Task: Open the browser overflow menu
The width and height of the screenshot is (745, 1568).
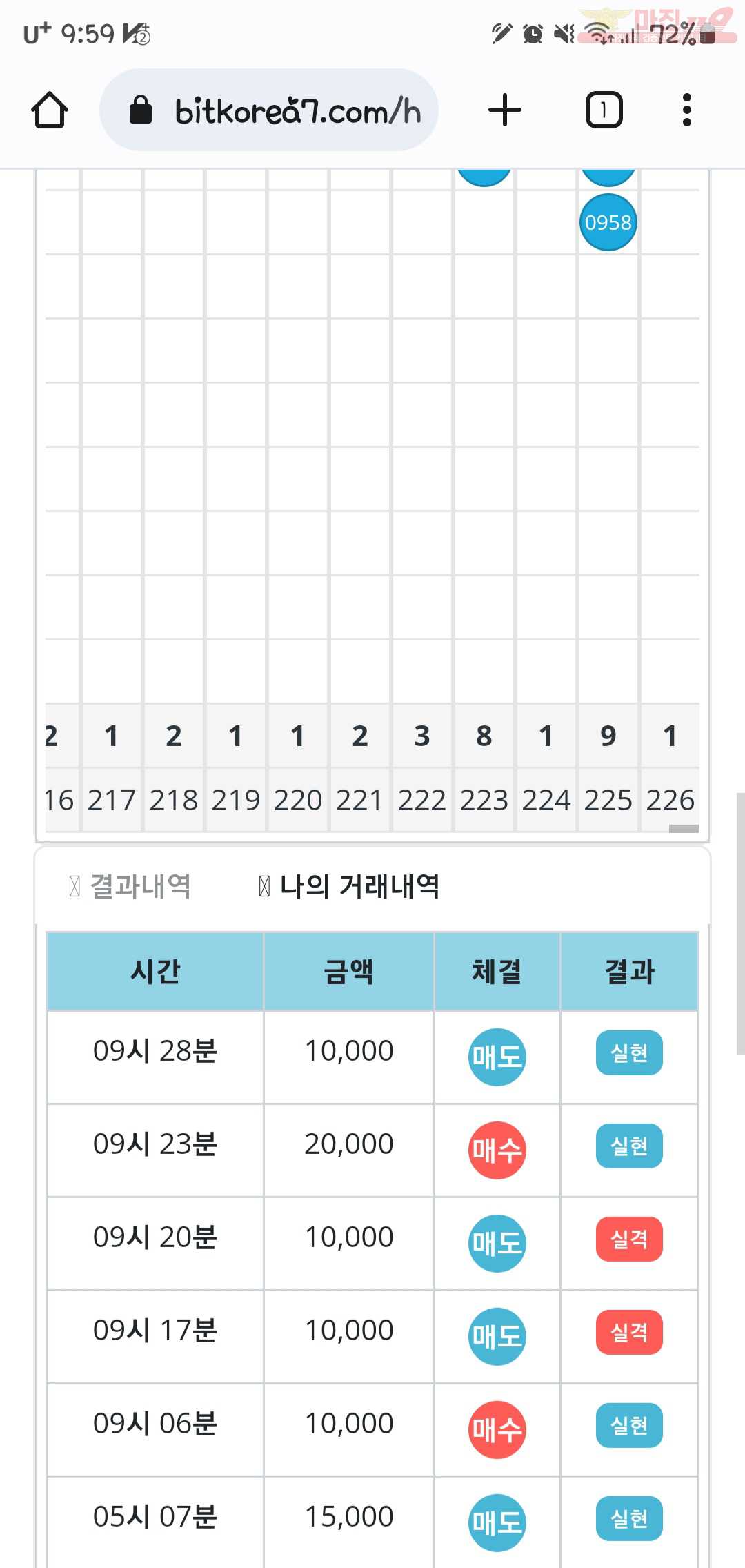Action: point(686,110)
